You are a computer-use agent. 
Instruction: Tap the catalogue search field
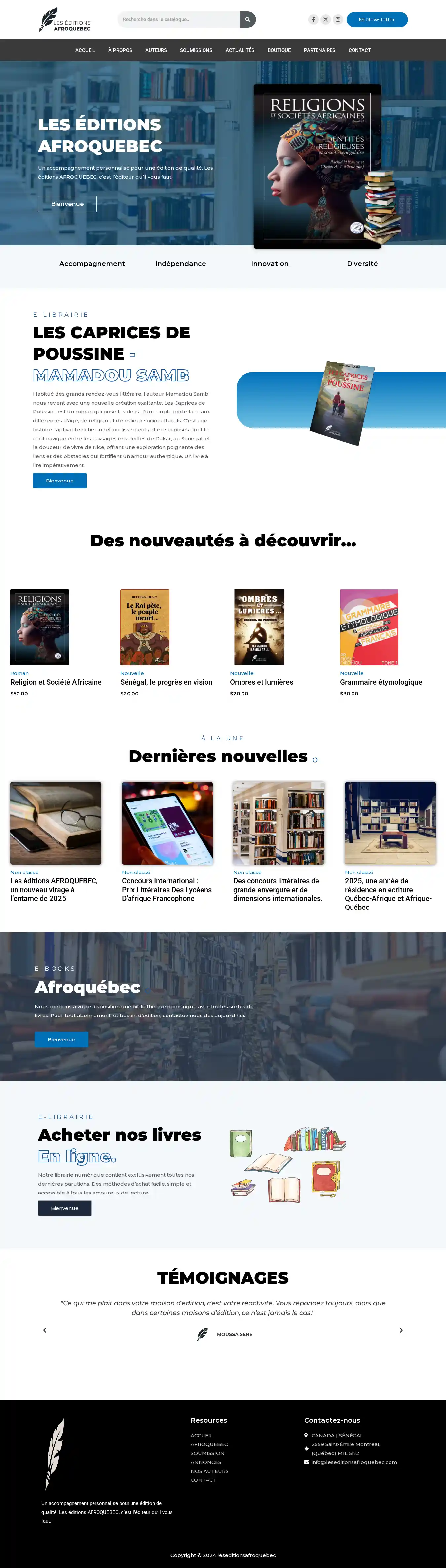[178, 19]
